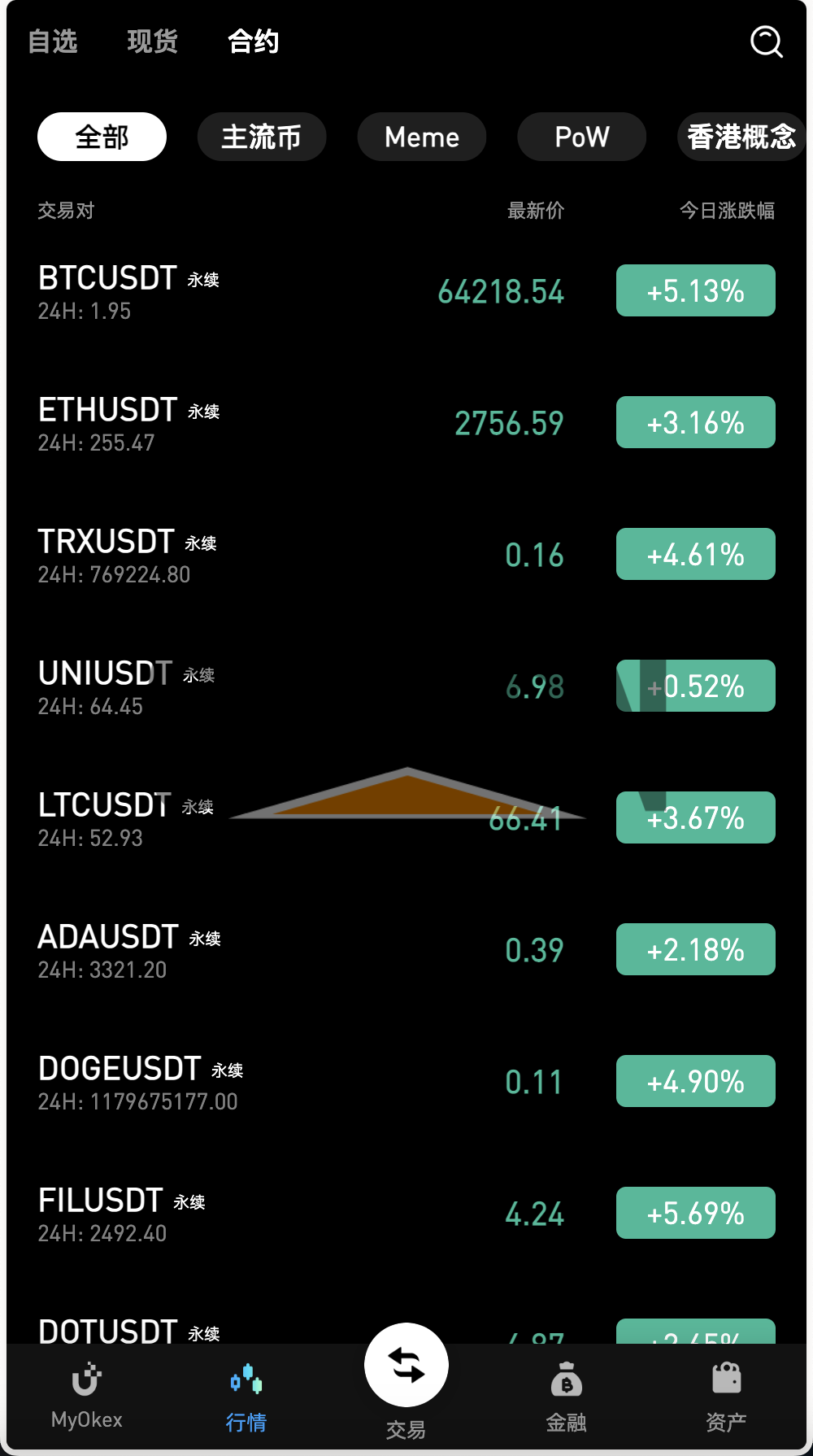Switch to the 自选 tab

(x=53, y=41)
